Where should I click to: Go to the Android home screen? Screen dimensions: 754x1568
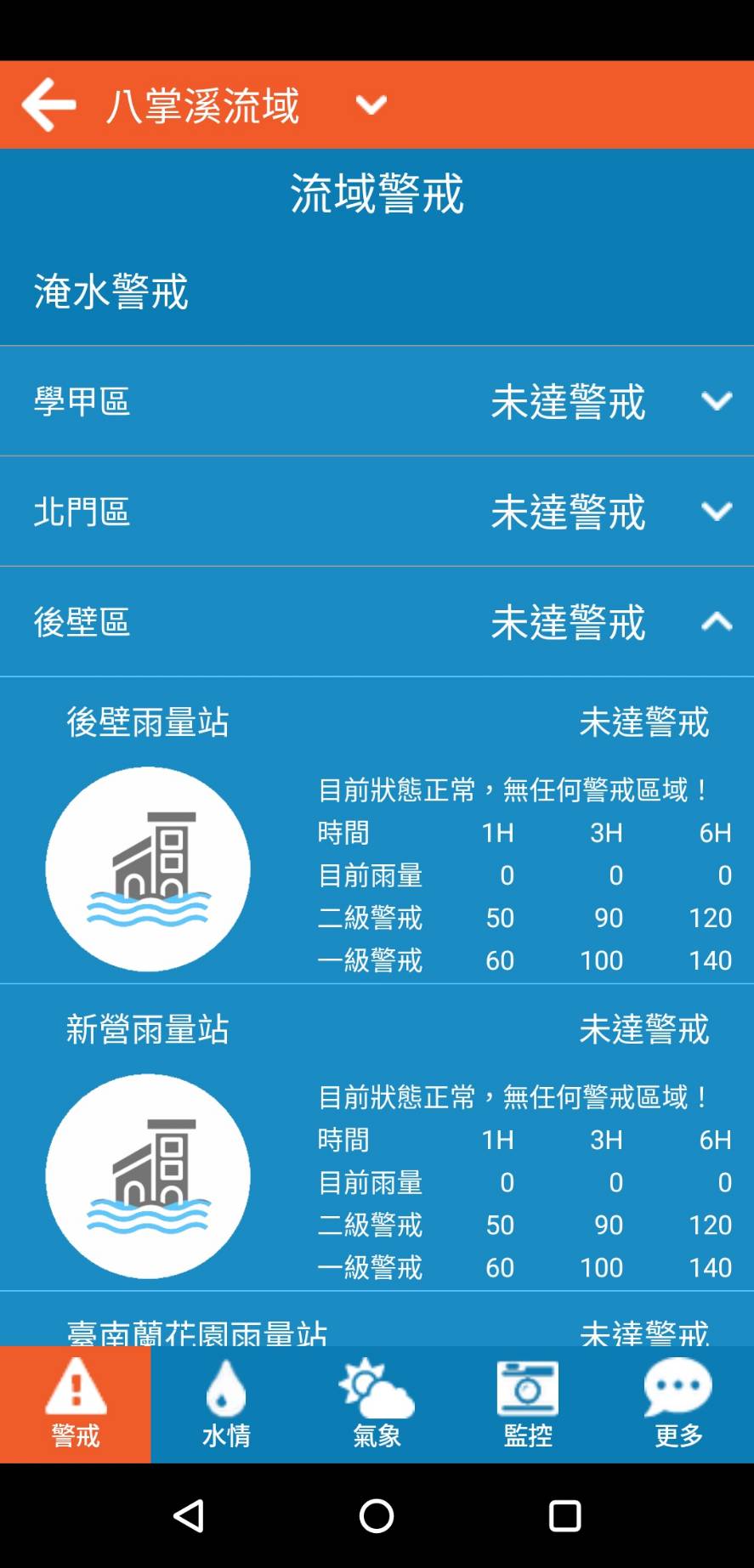[377, 1515]
